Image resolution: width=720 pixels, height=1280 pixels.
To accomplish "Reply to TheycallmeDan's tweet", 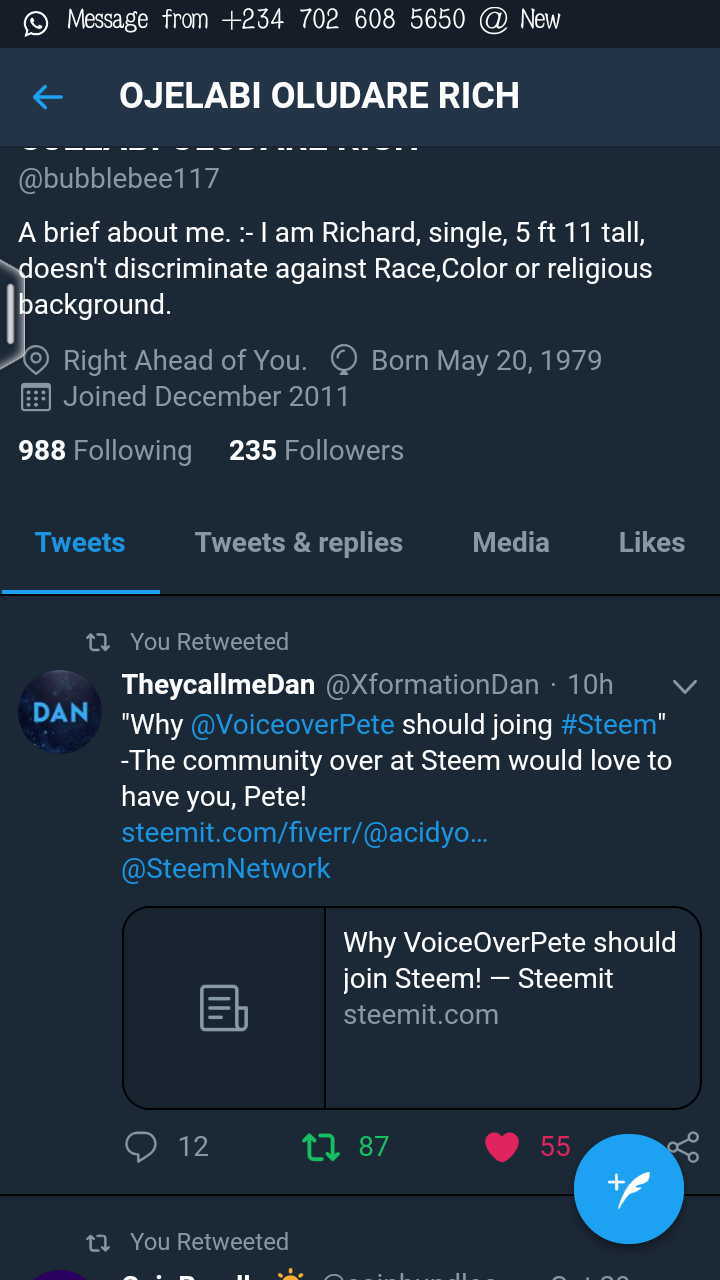I will (141, 1146).
